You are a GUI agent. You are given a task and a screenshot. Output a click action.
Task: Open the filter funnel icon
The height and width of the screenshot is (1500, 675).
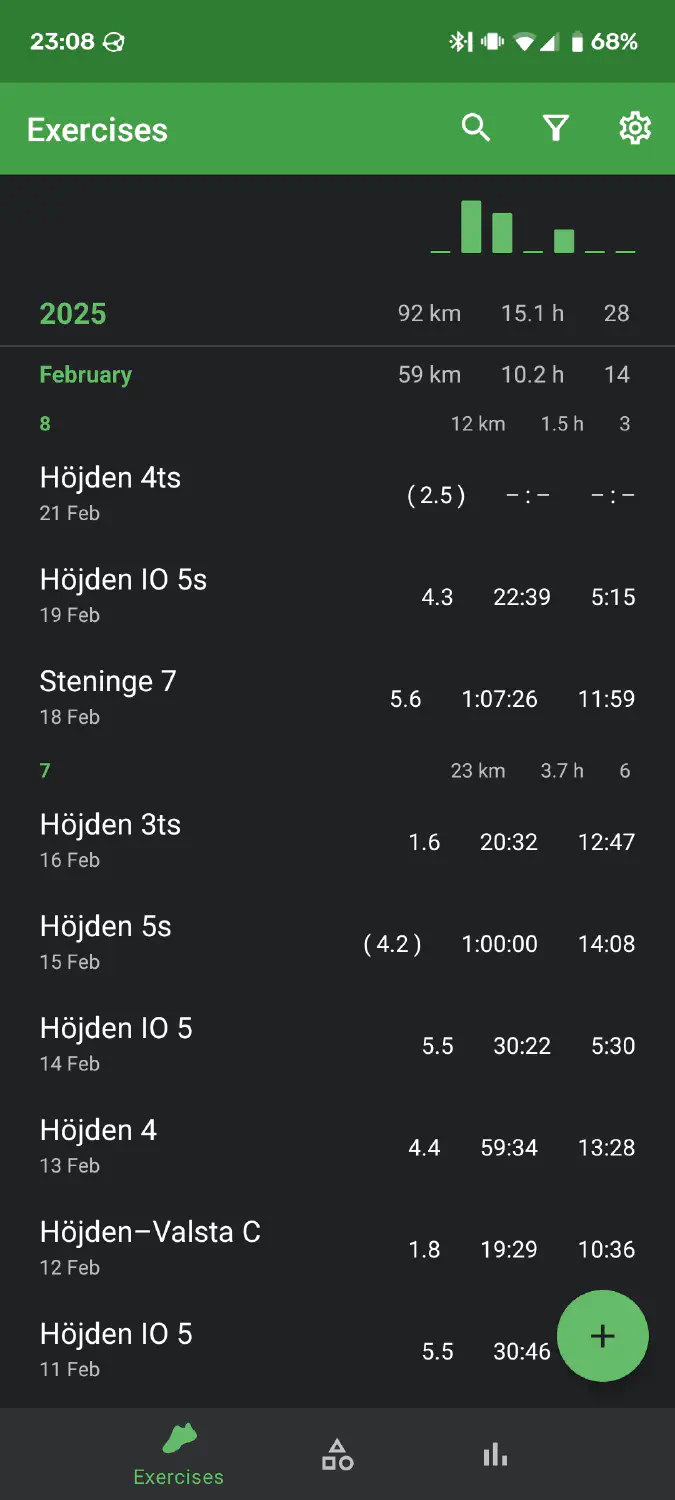556,128
